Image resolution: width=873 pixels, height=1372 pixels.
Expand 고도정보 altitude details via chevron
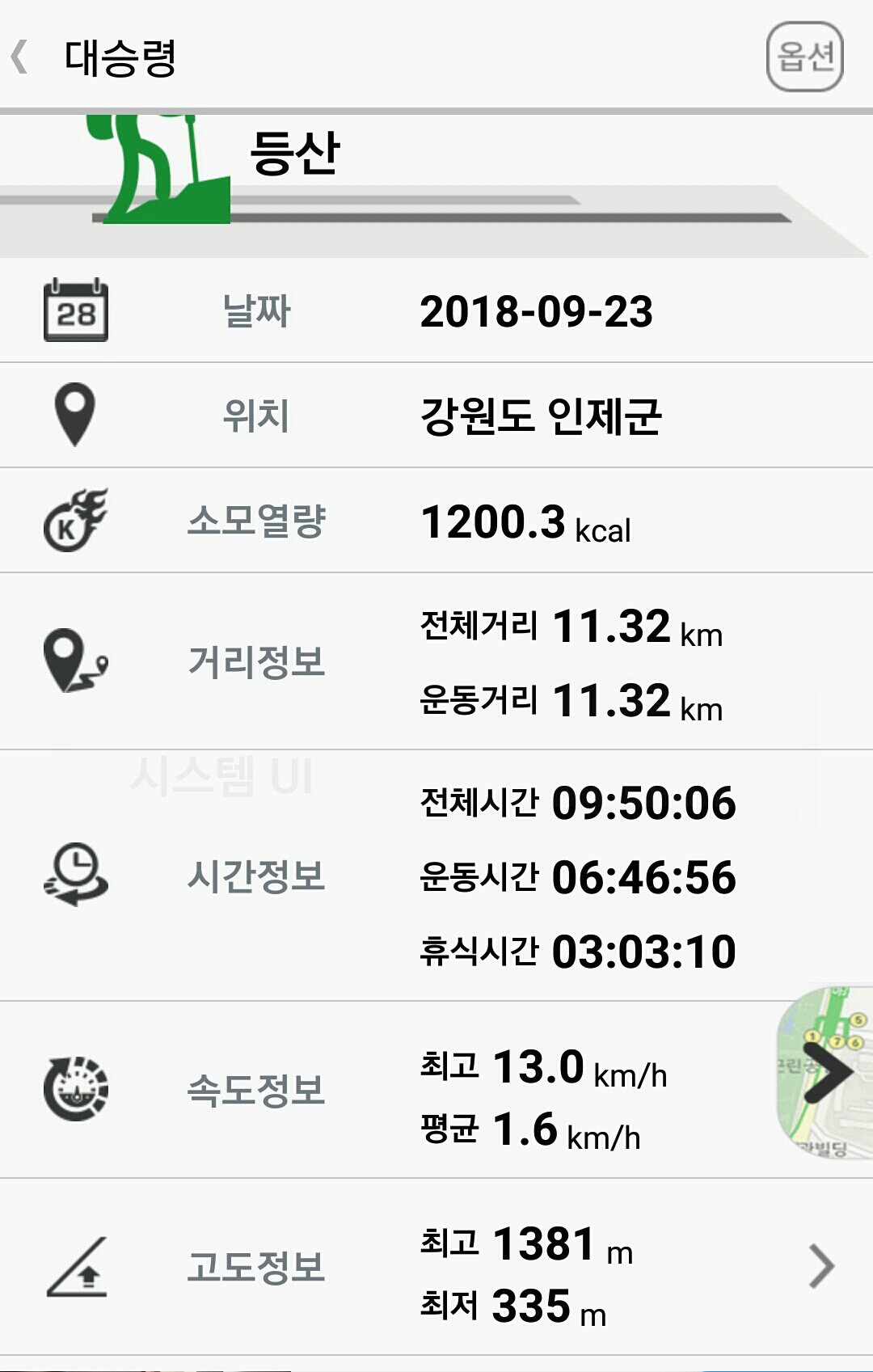point(821,1266)
